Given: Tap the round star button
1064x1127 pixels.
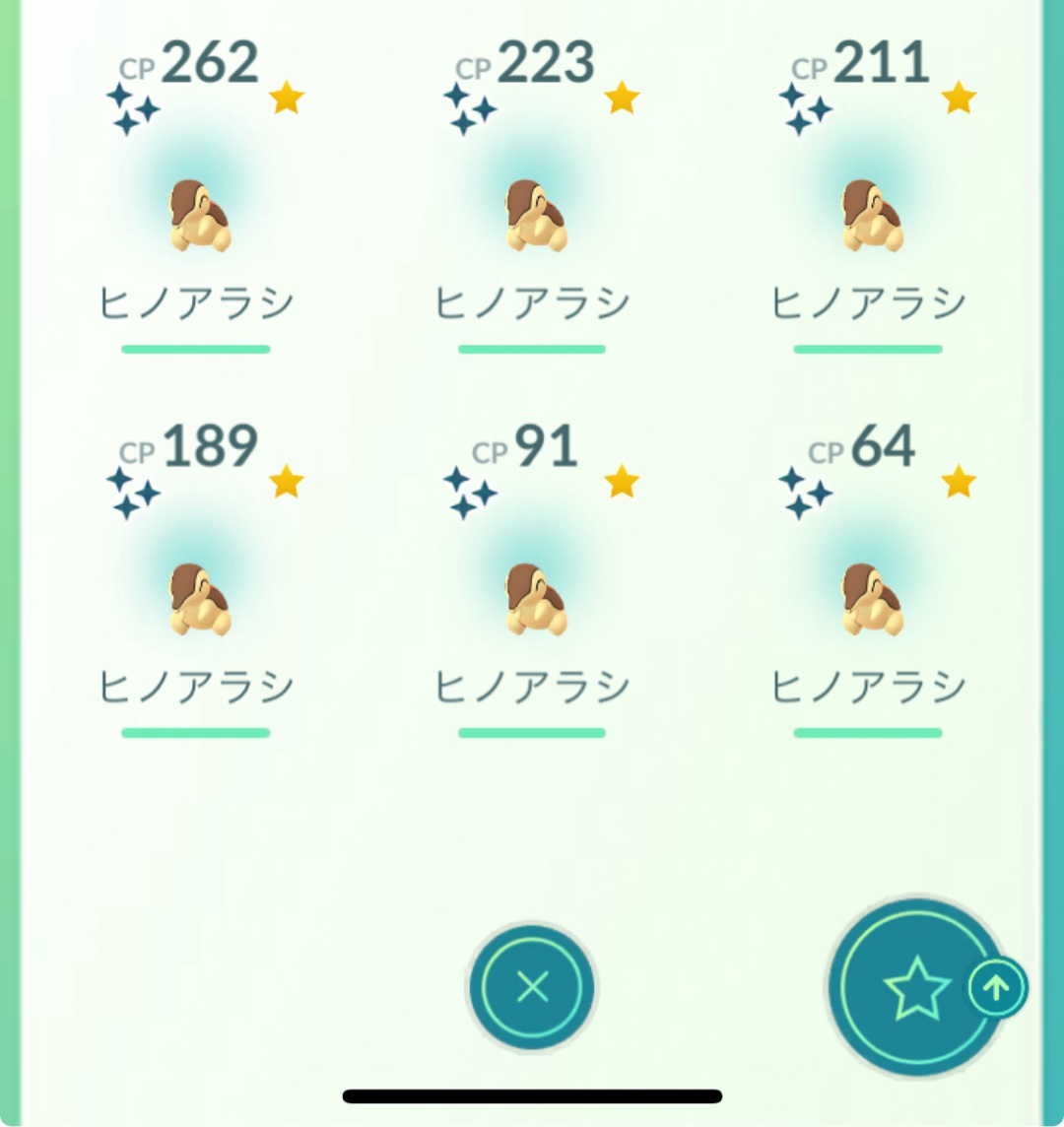Looking at the screenshot, I should (915, 986).
